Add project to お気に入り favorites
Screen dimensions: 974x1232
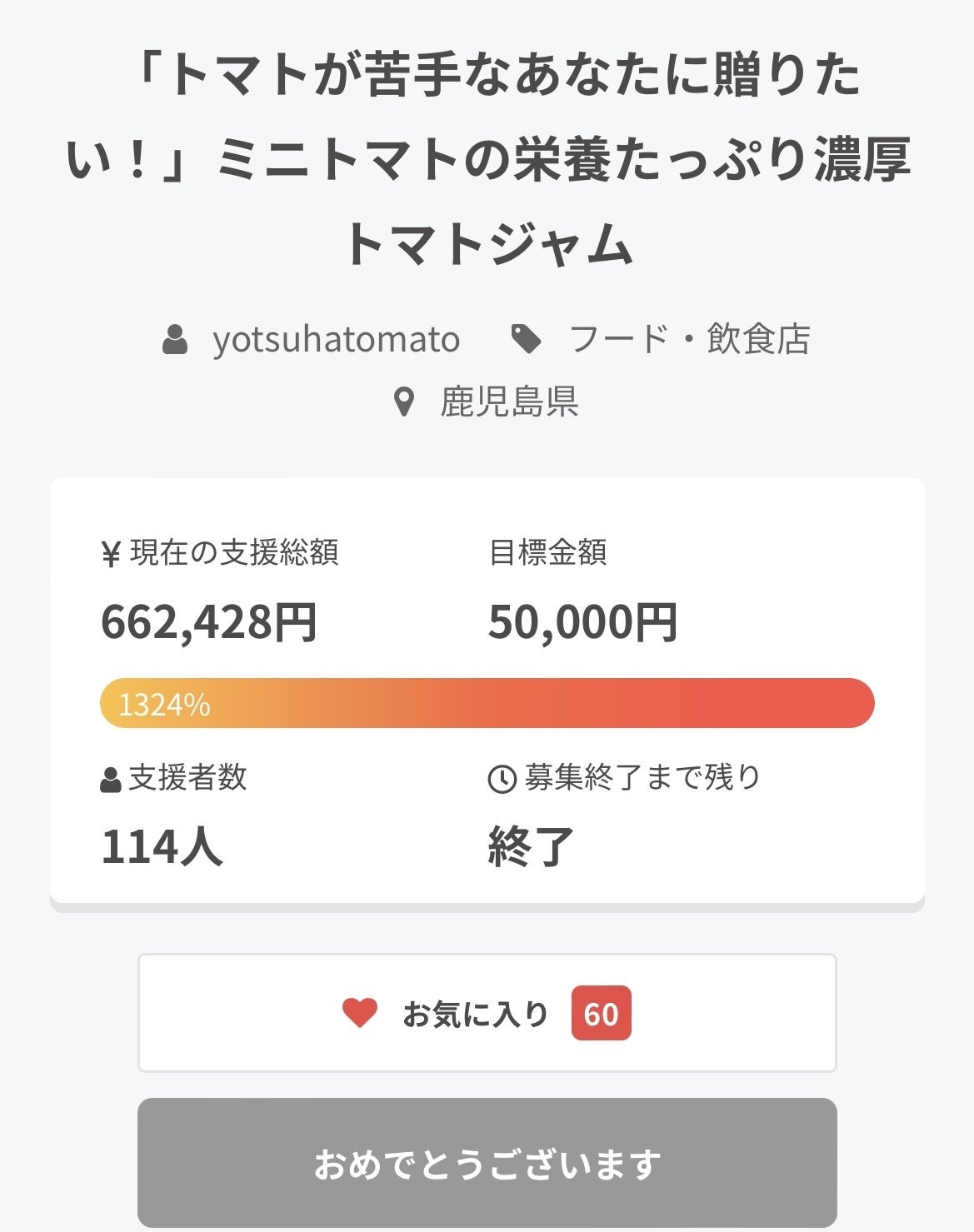[x=487, y=1013]
